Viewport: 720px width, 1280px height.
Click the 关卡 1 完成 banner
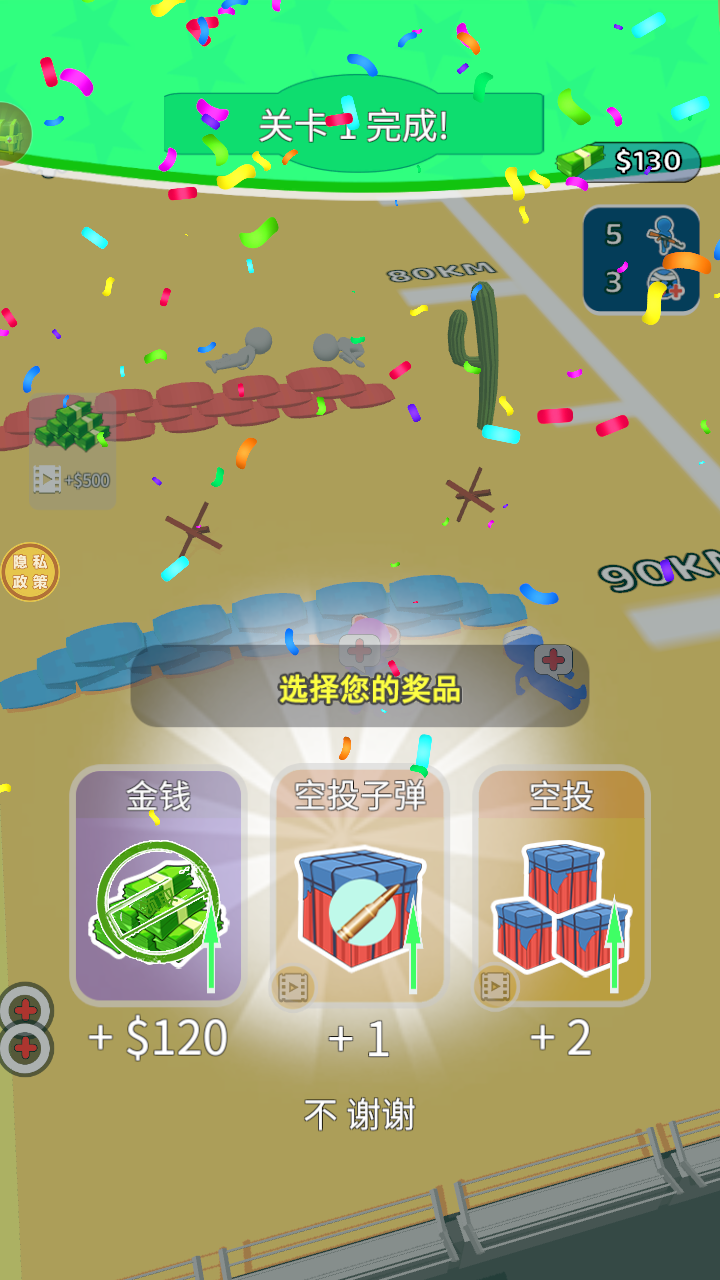(x=362, y=124)
